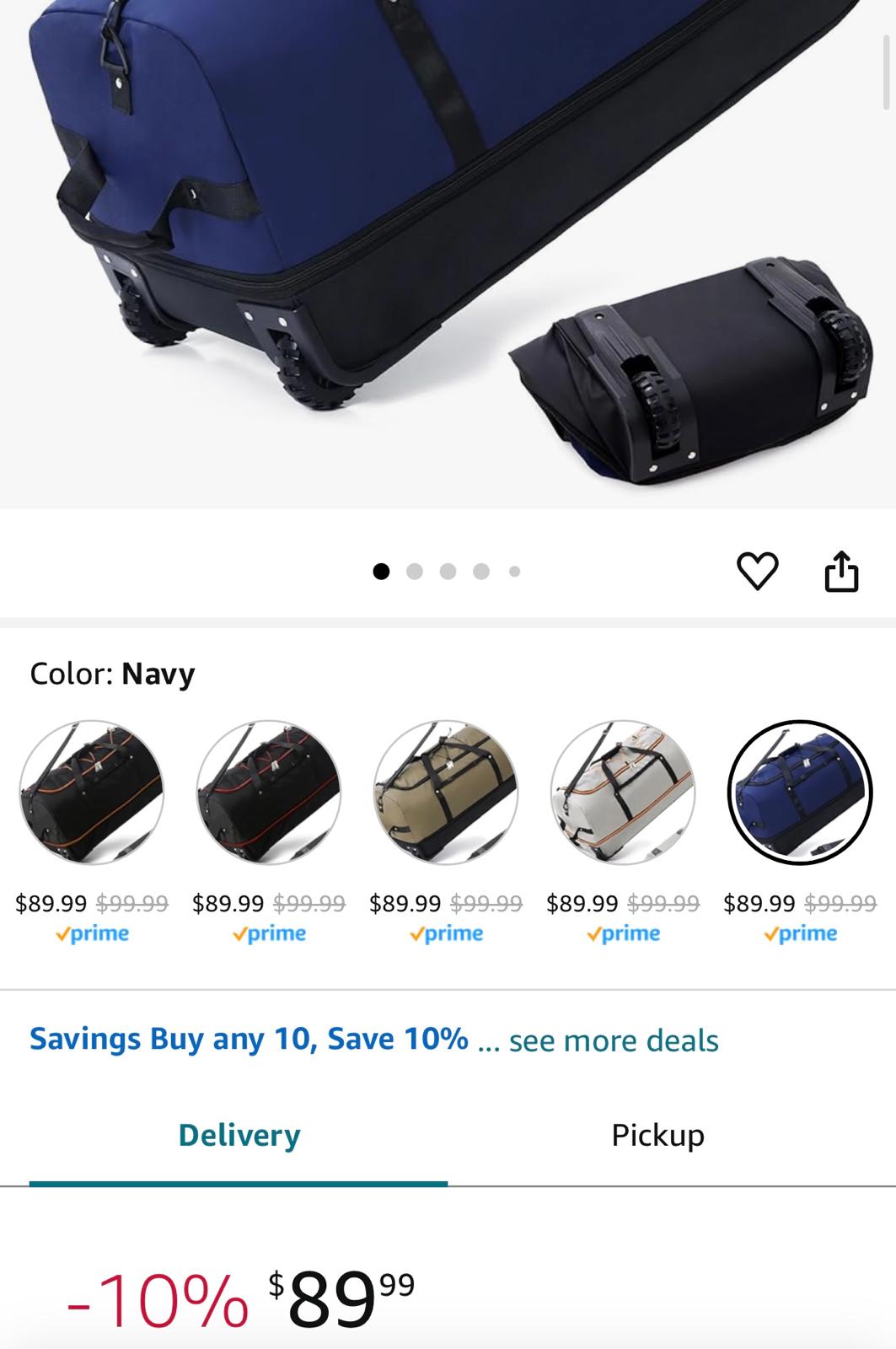896x1349 pixels.
Task: Choose the khaki color option
Action: [x=446, y=793]
